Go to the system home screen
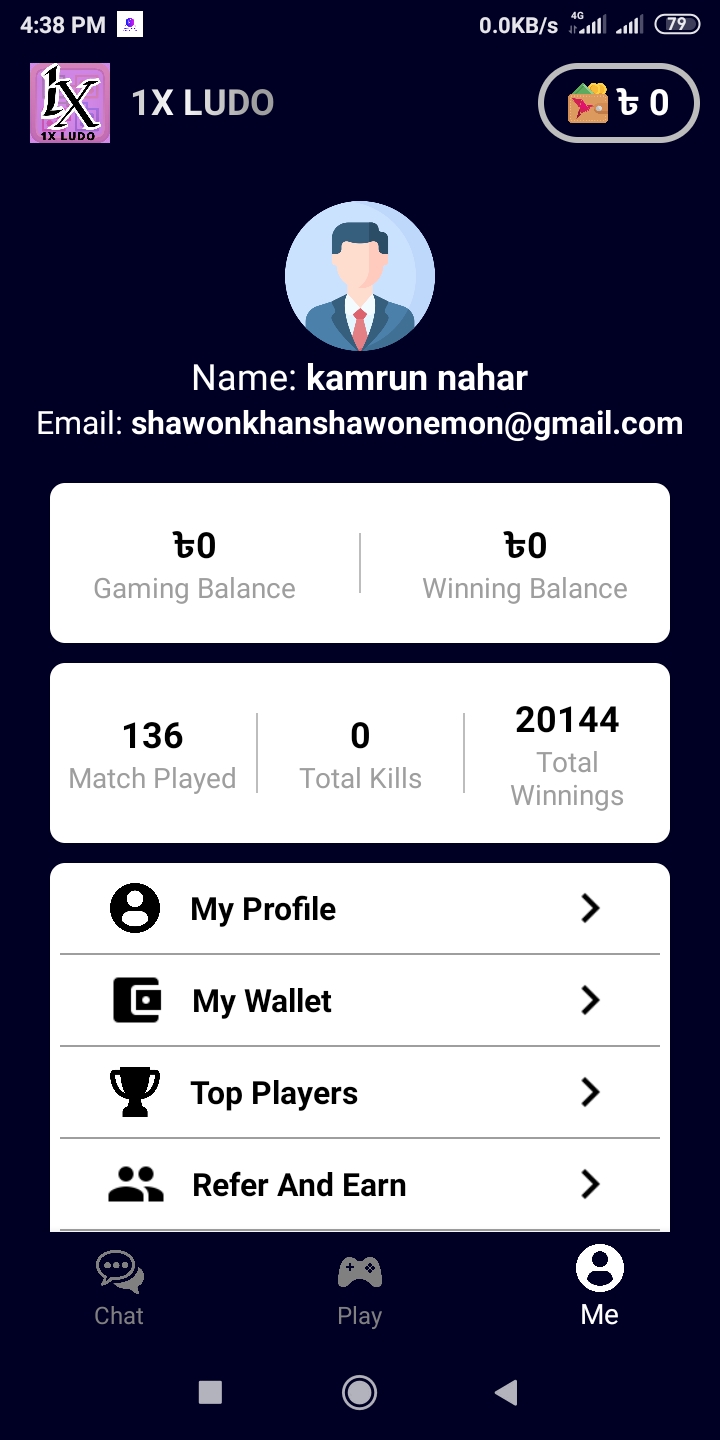720x1440 pixels. (359, 1392)
